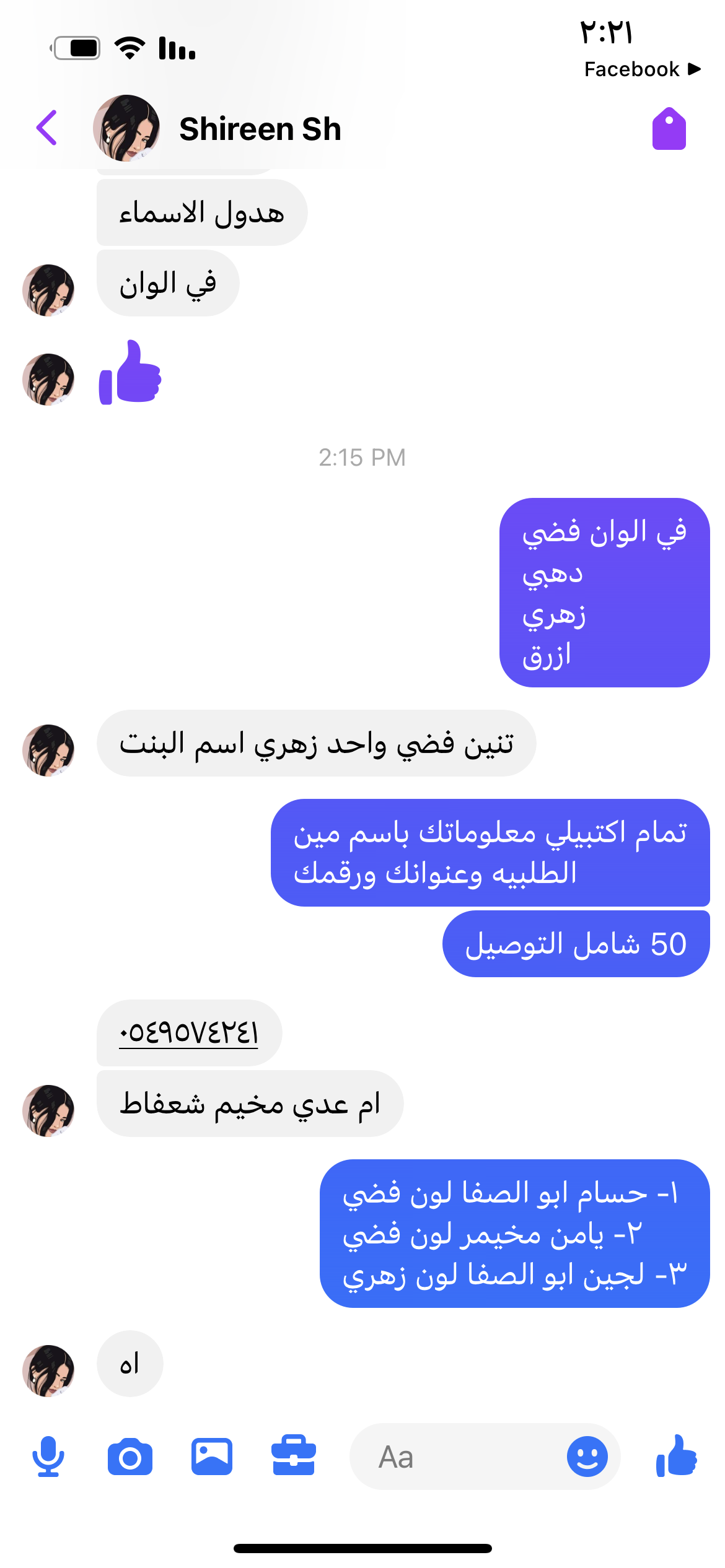The height and width of the screenshot is (1568, 725).
Task: Record a voice message with the microphone
Action: (48, 1457)
